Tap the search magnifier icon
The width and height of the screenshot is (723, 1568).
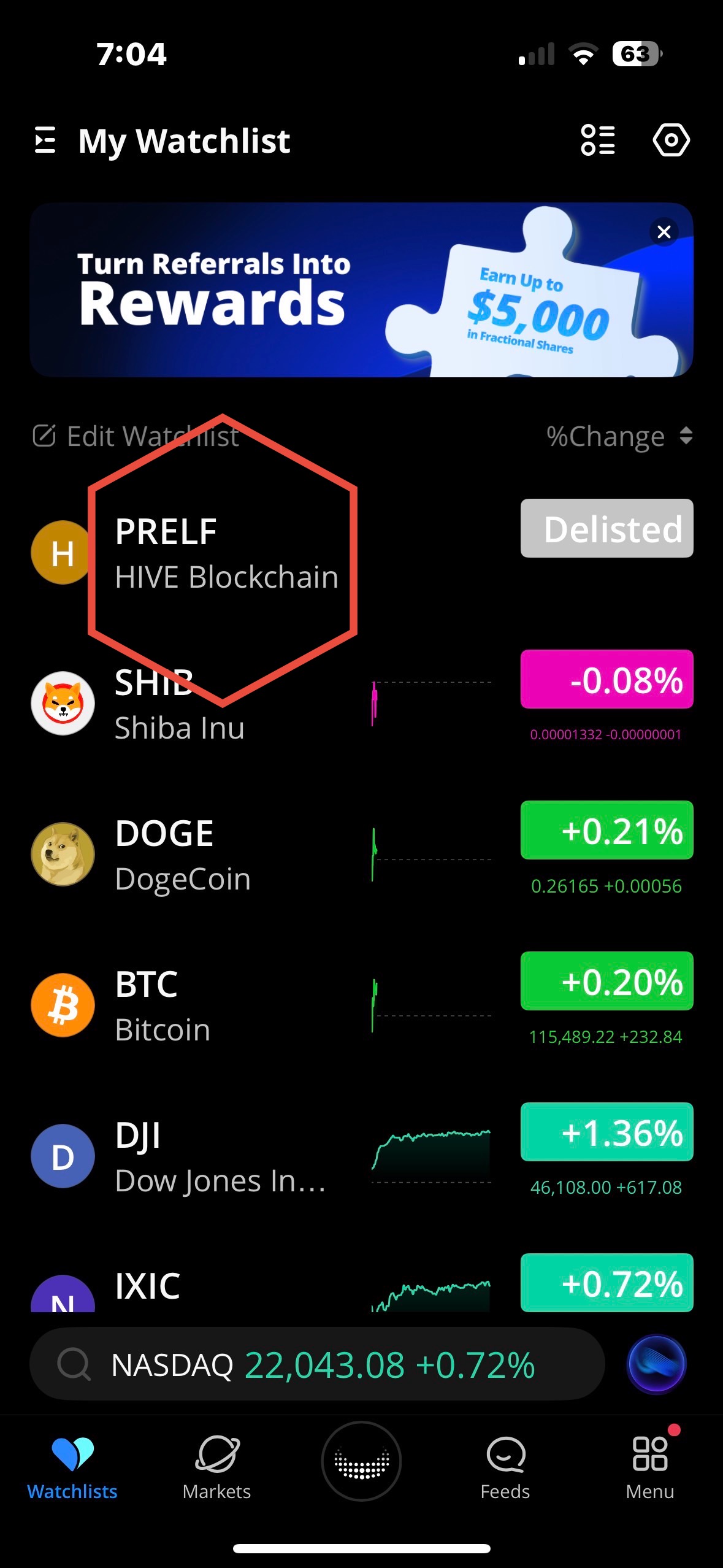coord(74,1363)
